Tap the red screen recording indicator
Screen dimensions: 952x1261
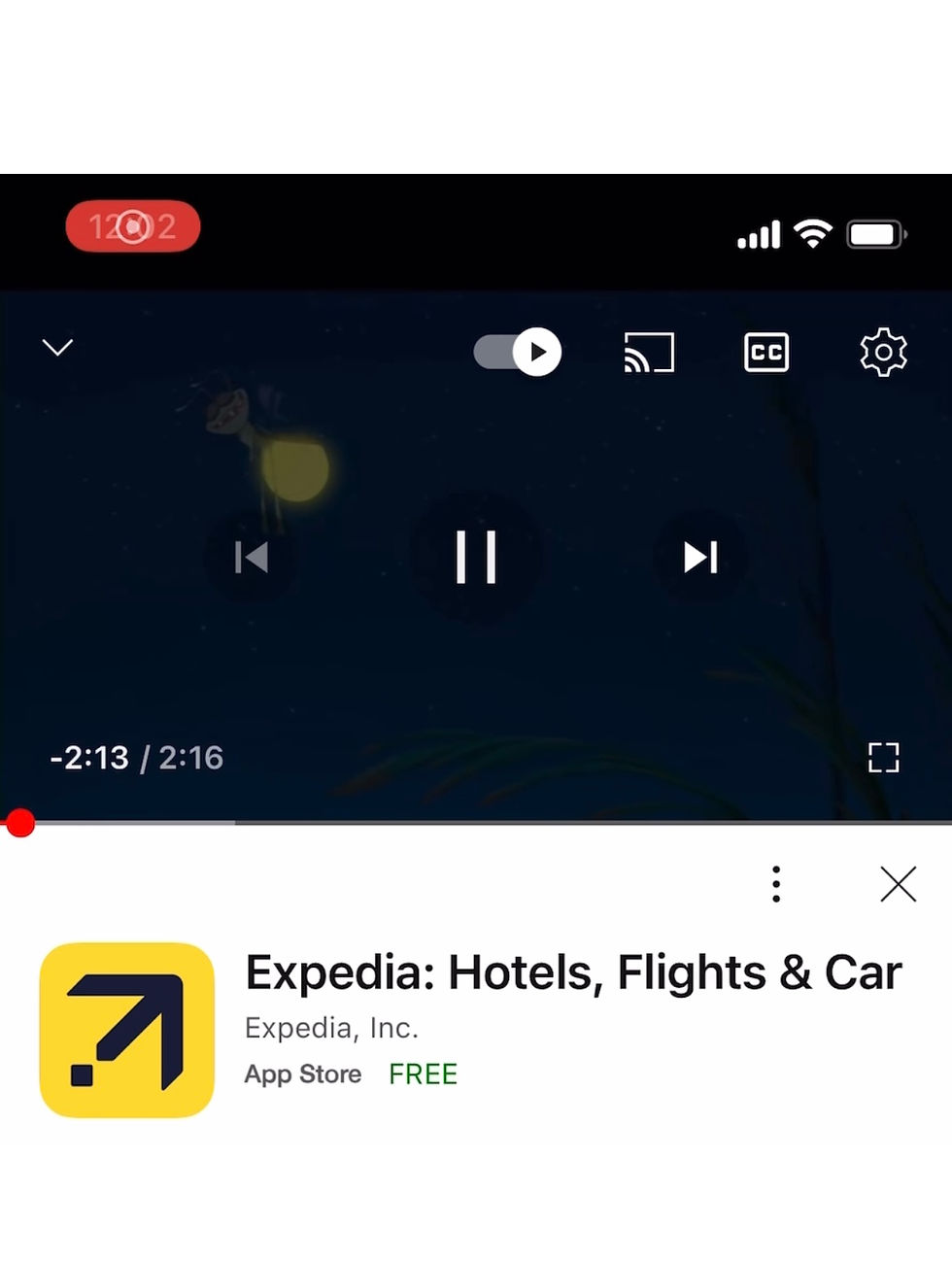pyautogui.click(x=133, y=227)
